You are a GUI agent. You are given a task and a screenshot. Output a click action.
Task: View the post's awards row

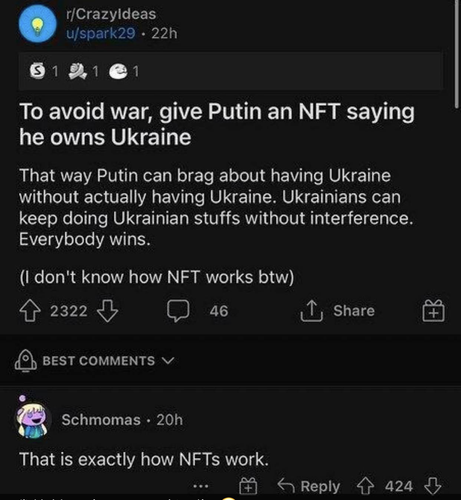click(231, 71)
